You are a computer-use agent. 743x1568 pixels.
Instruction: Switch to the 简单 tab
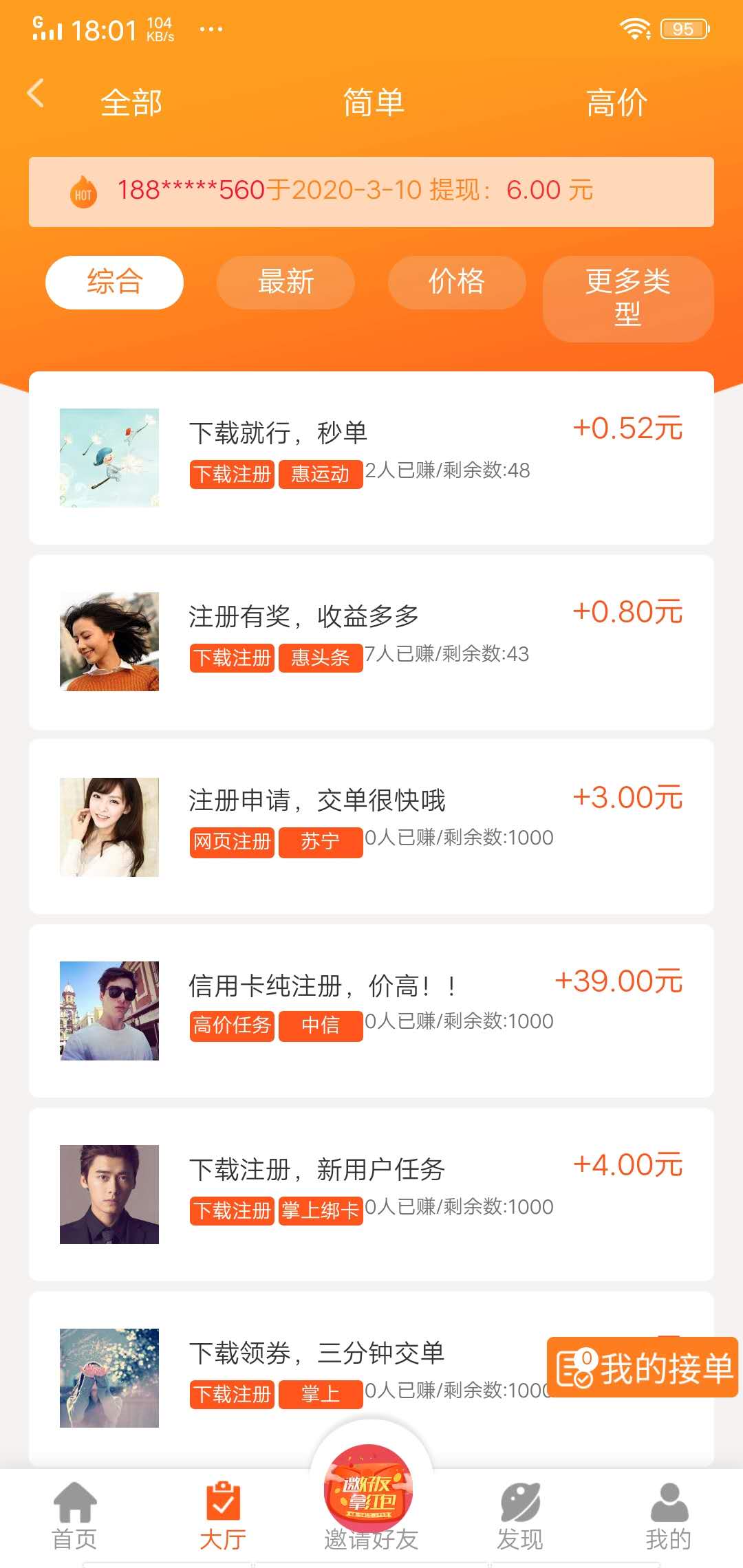tap(374, 103)
